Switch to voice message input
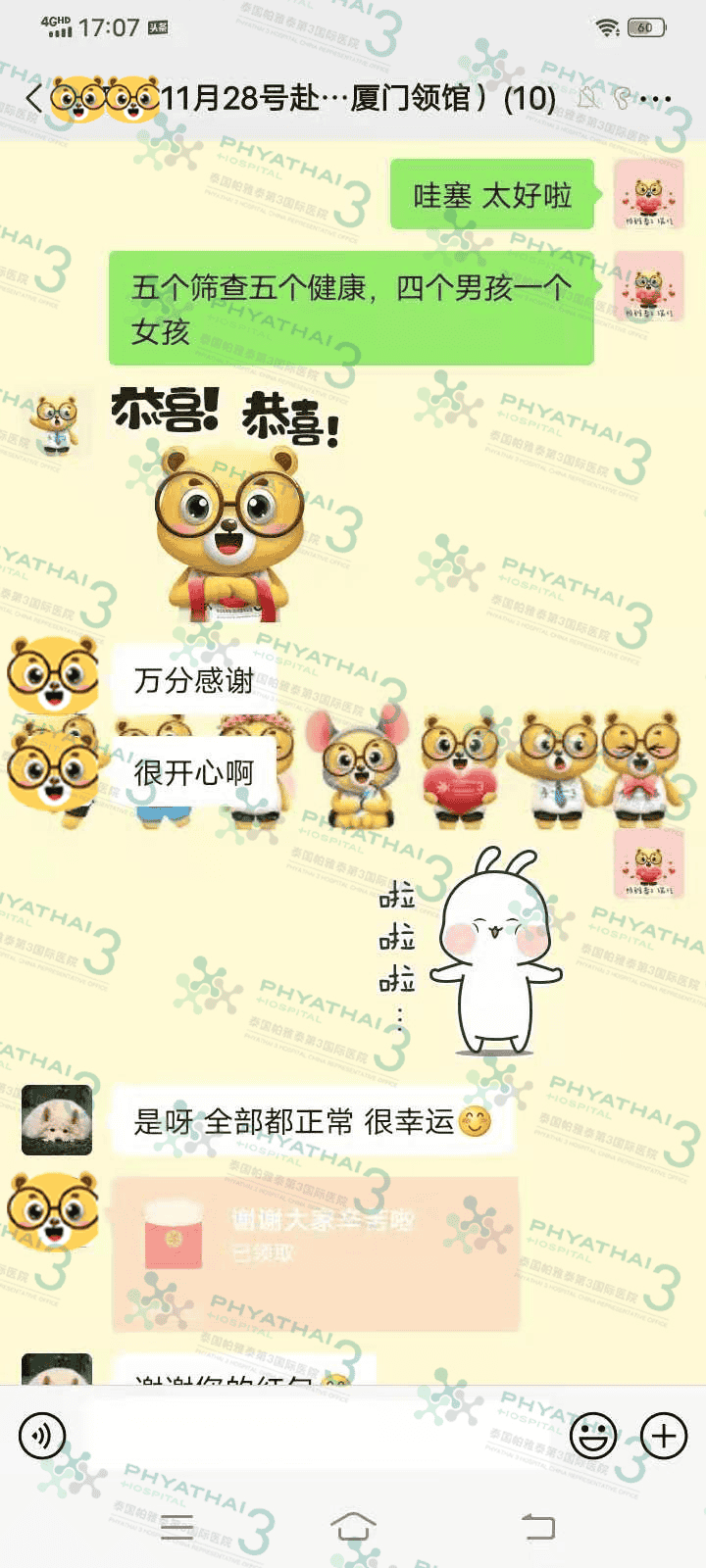This screenshot has width=706, height=1568. pos(42,1437)
